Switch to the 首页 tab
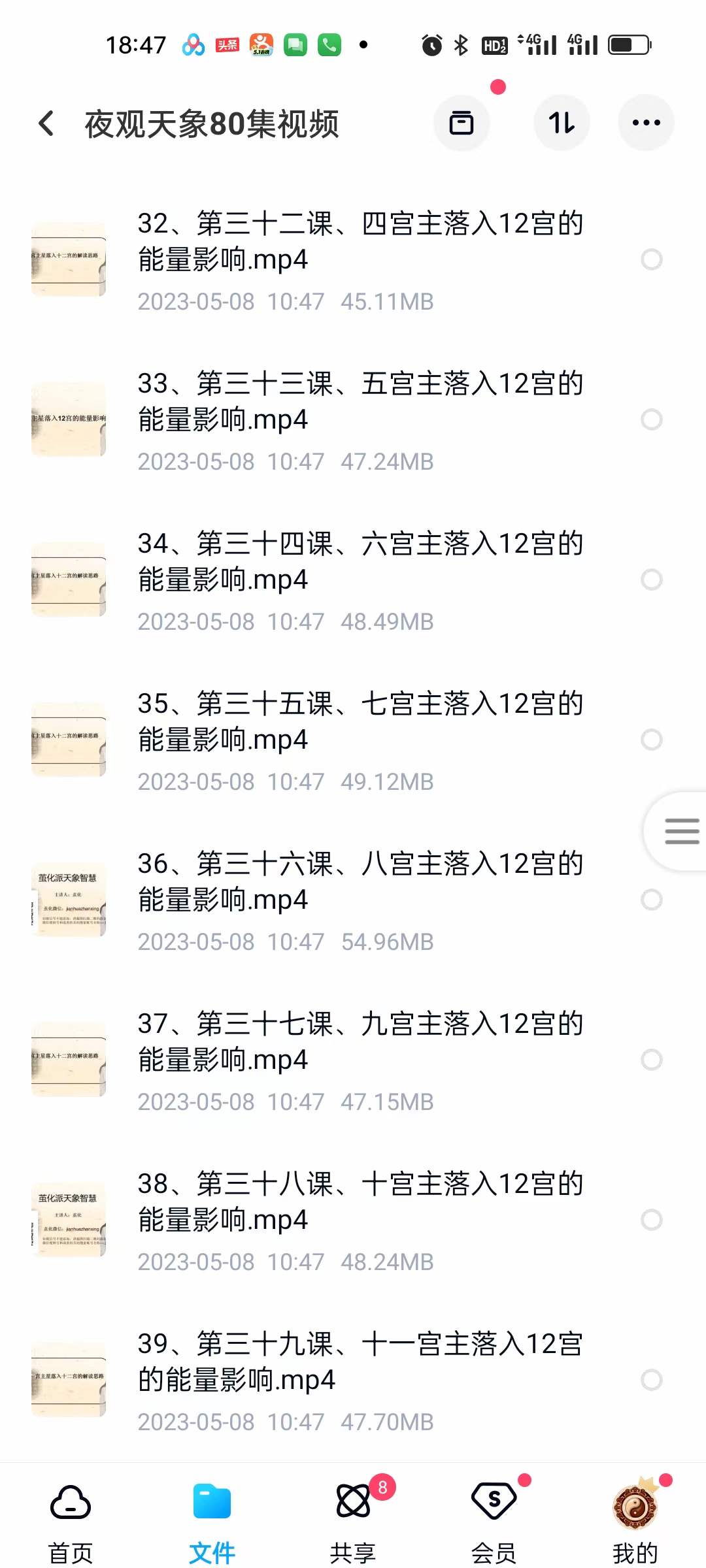 pyautogui.click(x=69, y=1516)
